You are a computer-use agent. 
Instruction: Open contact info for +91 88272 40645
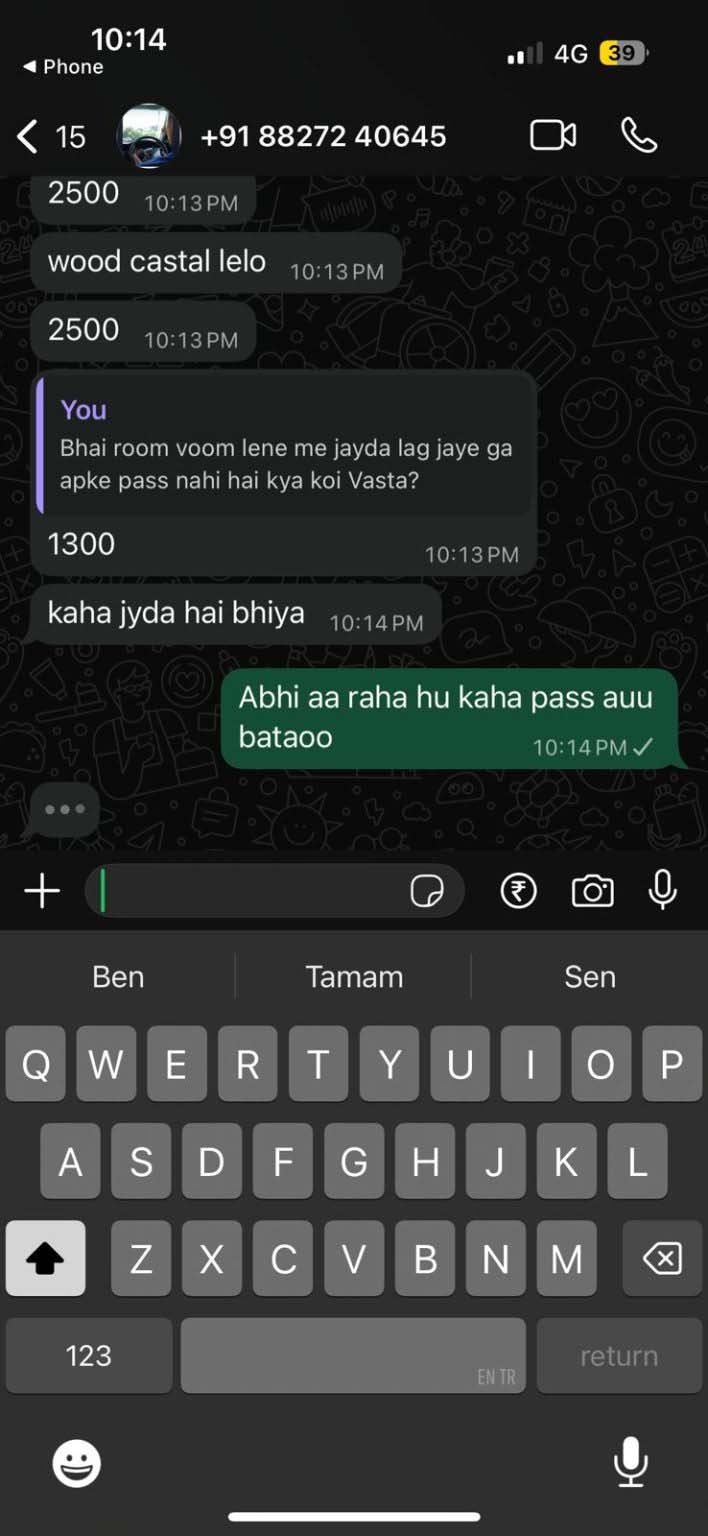click(x=322, y=136)
